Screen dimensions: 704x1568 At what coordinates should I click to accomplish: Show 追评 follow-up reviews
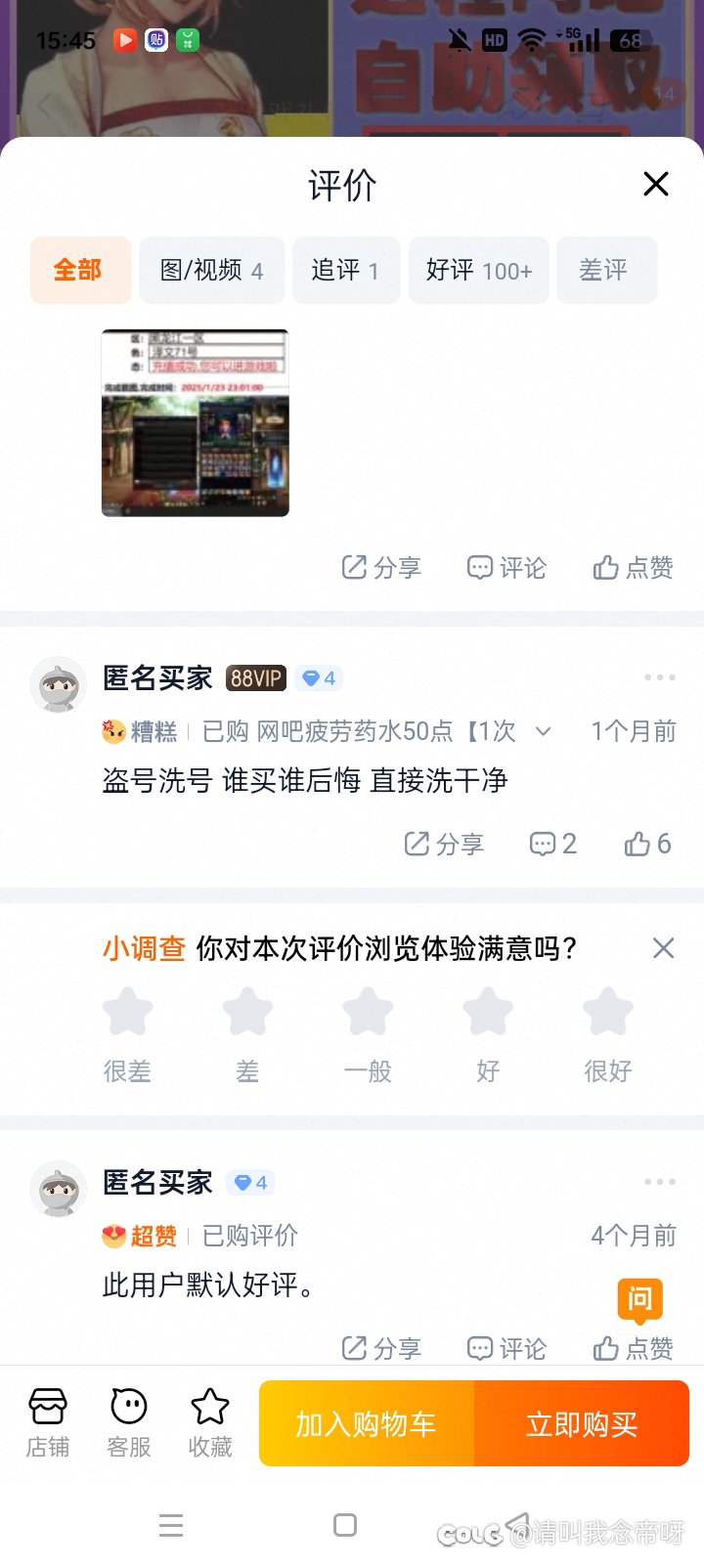pos(346,270)
